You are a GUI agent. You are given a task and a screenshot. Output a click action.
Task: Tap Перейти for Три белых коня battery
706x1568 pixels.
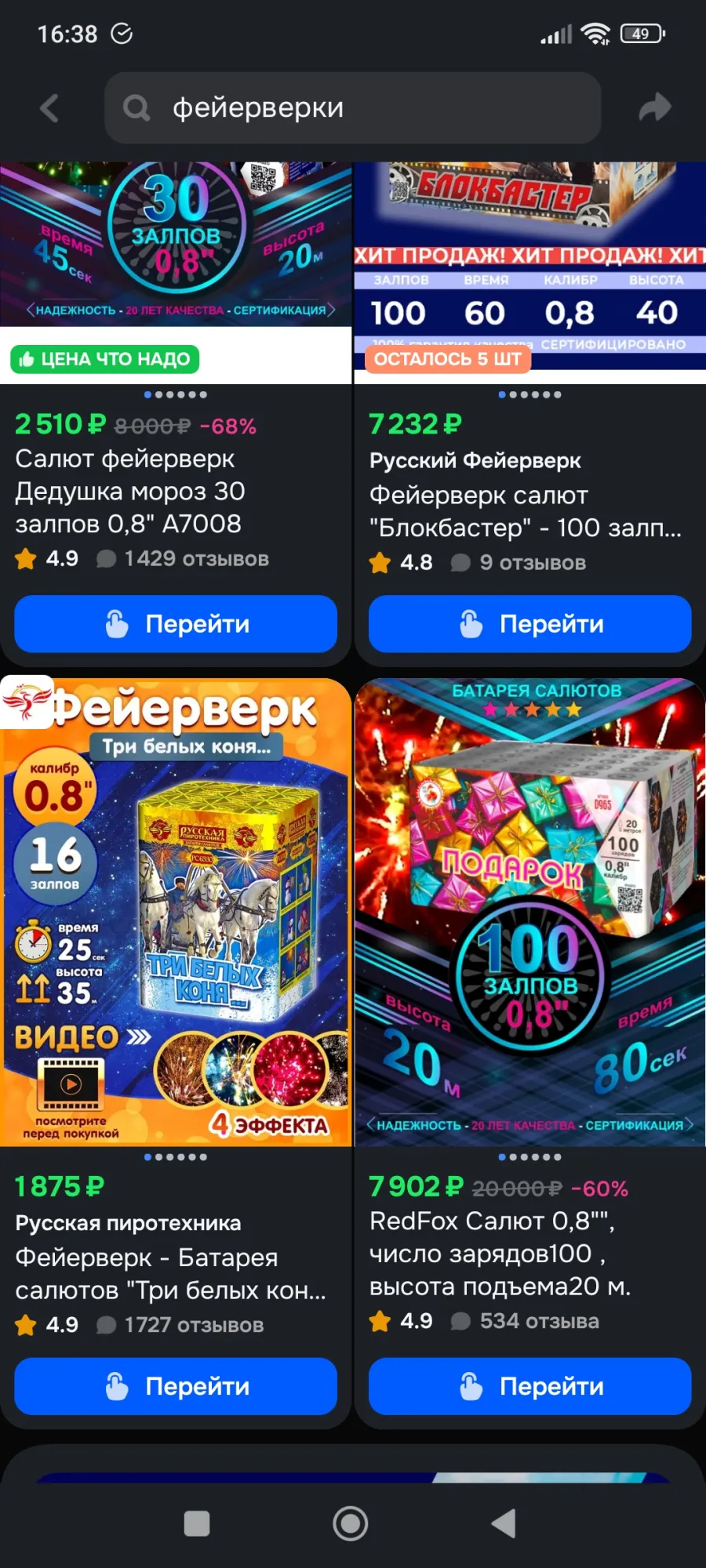click(176, 1386)
